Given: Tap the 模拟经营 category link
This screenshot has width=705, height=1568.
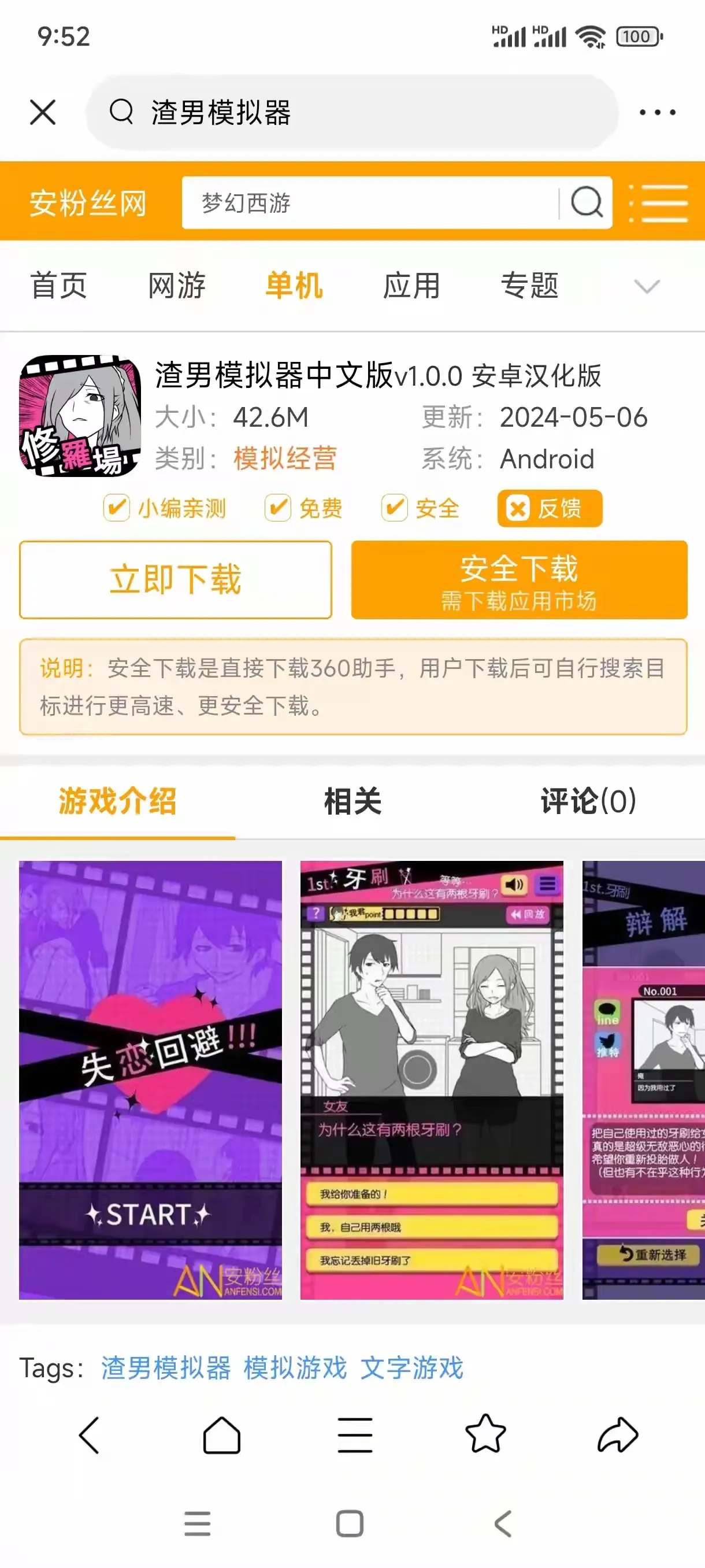Looking at the screenshot, I should [x=285, y=458].
